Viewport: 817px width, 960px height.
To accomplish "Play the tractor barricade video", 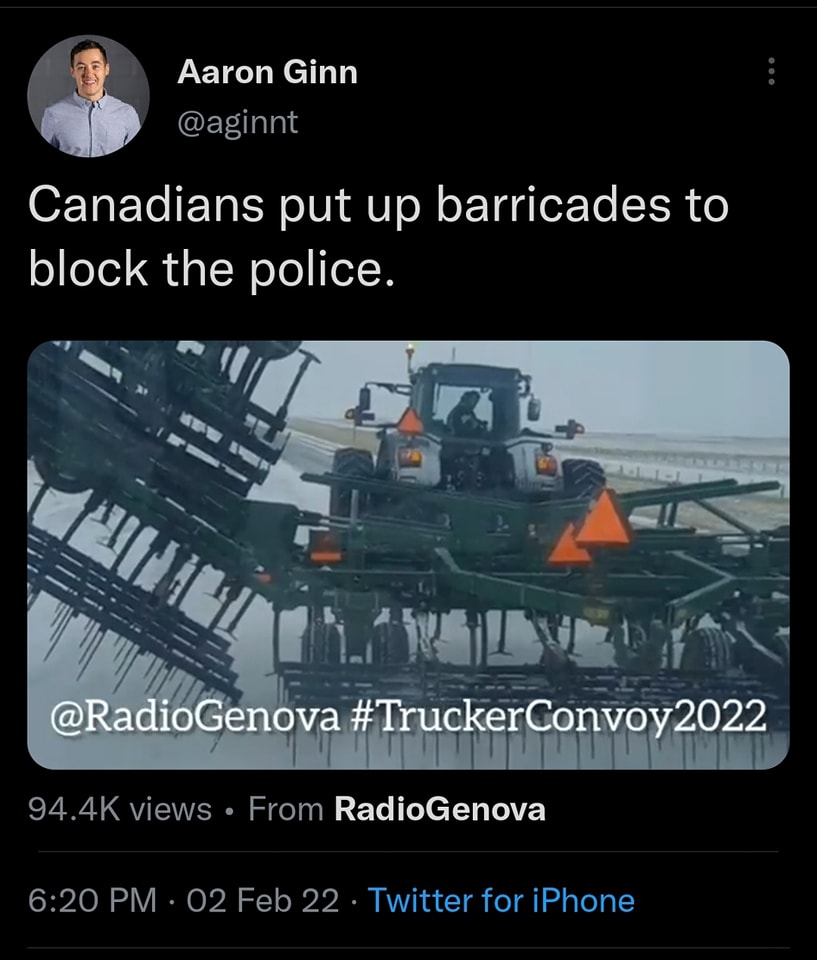I will click(x=408, y=555).
